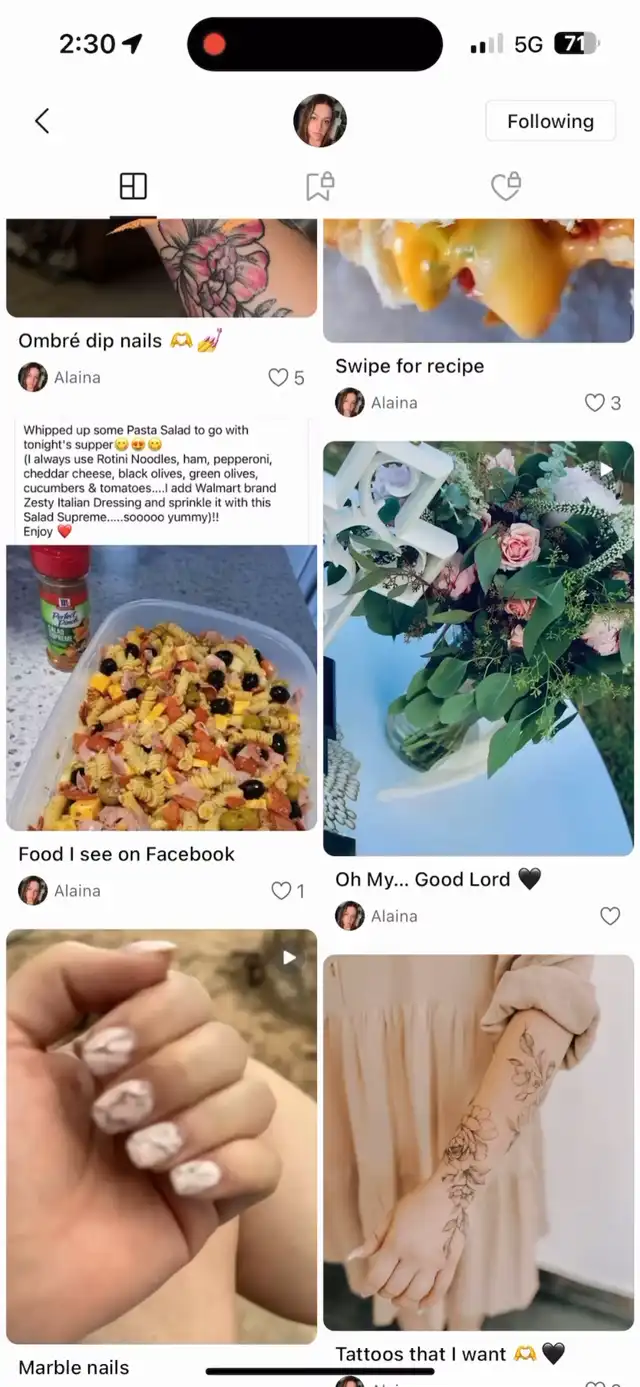
Task: Open the Oh My... Good Lord flower video
Action: coord(478,648)
